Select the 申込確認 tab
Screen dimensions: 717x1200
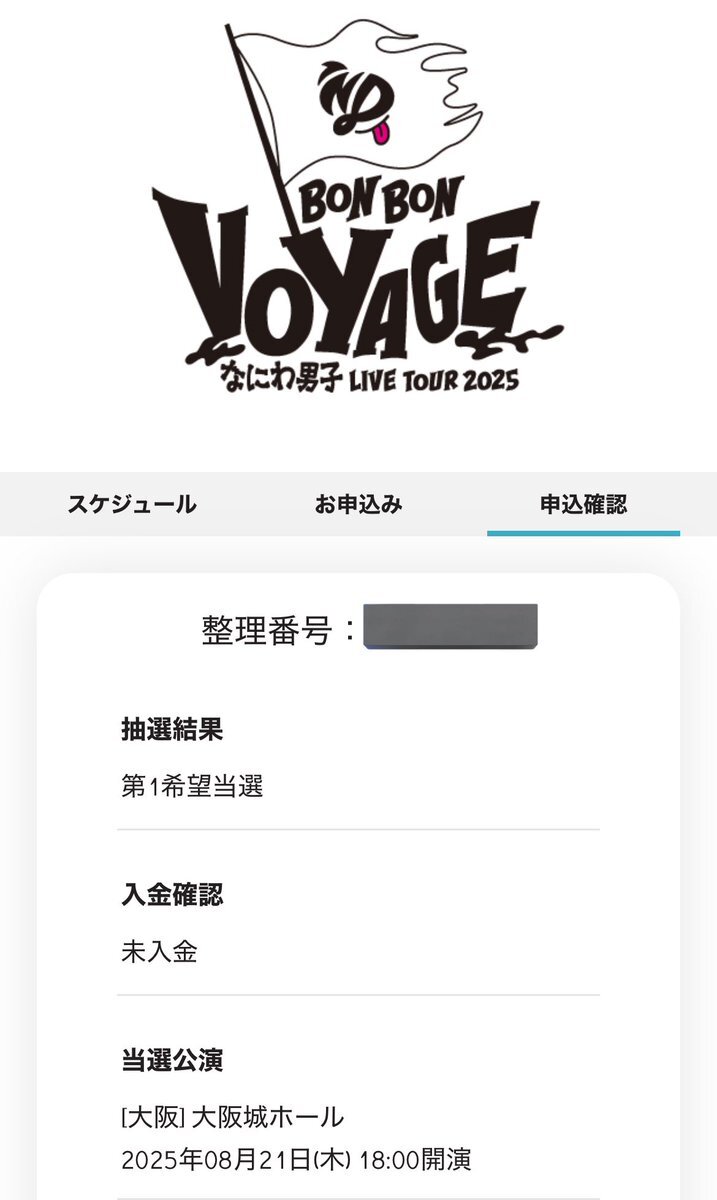click(x=583, y=504)
